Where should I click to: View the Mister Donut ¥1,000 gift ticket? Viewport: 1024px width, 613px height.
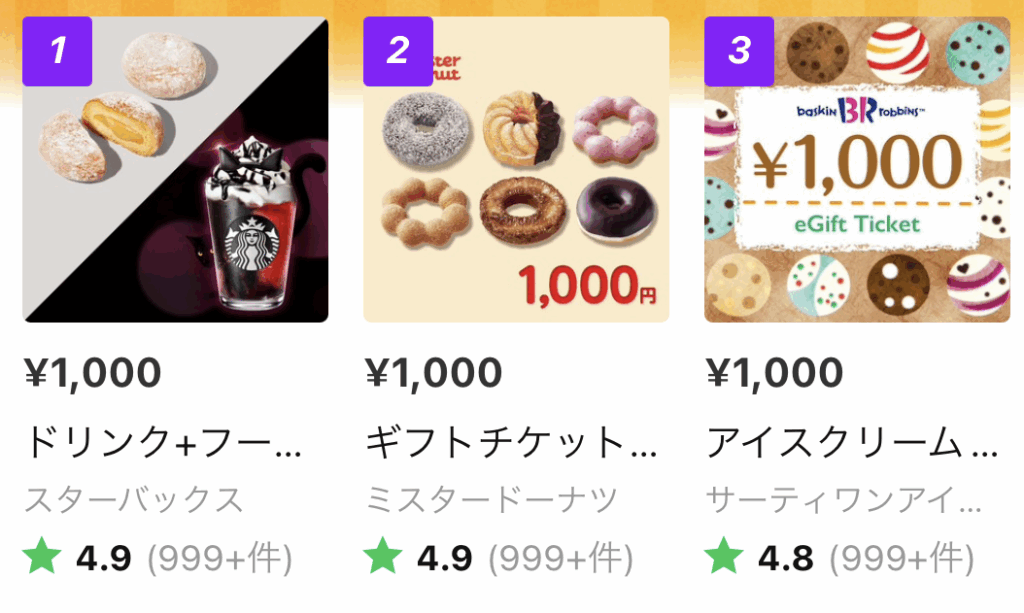coord(516,170)
